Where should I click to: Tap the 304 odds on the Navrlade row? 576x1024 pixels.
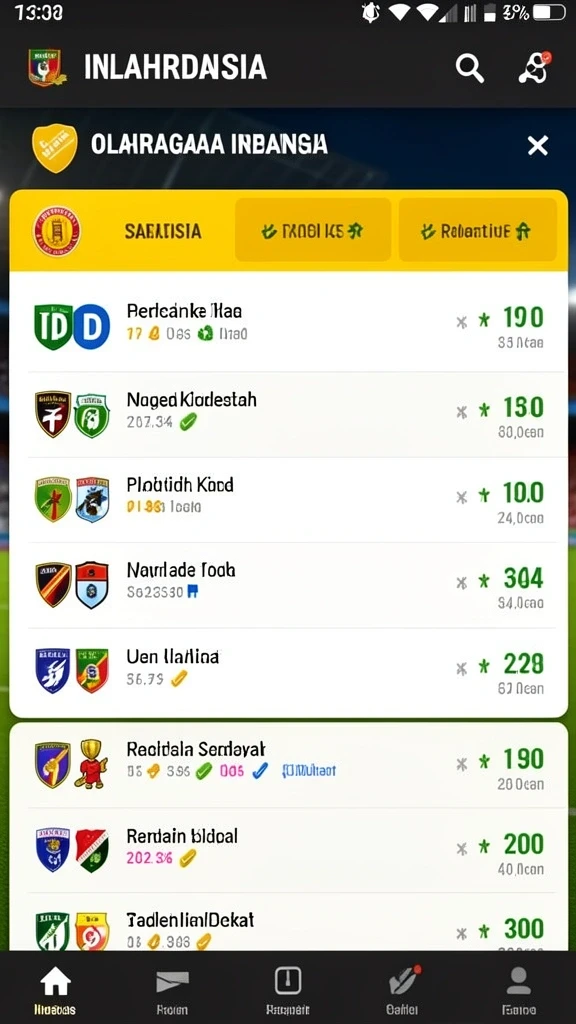(523, 578)
